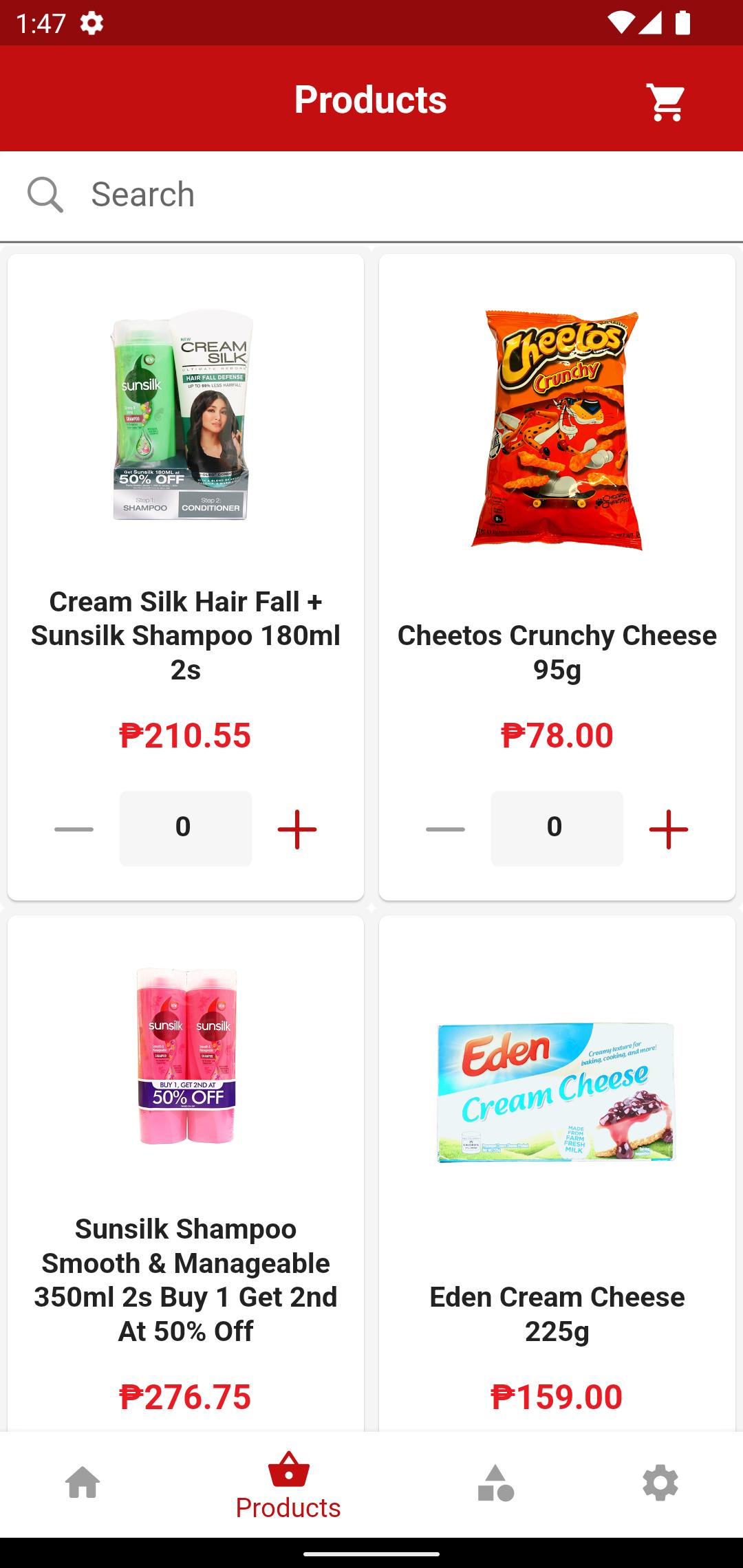Viewport: 743px width, 1568px height.
Task: Open the shopping cart
Action: (666, 102)
